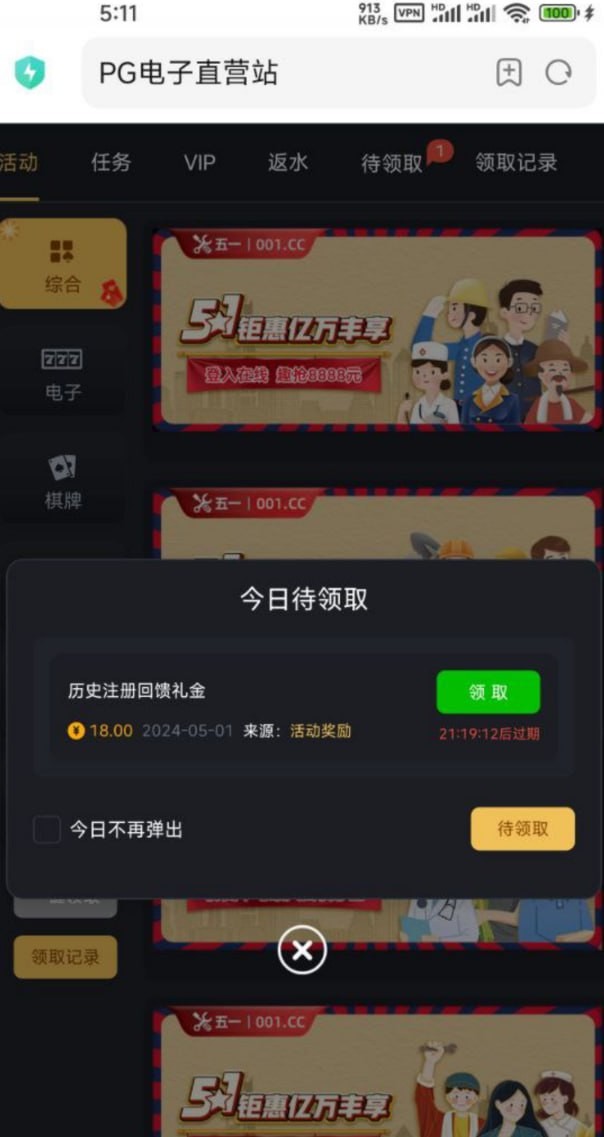Screen dimensions: 604x1137
Task: Tap the green 领取 claim button
Action: pyautogui.click(x=488, y=692)
